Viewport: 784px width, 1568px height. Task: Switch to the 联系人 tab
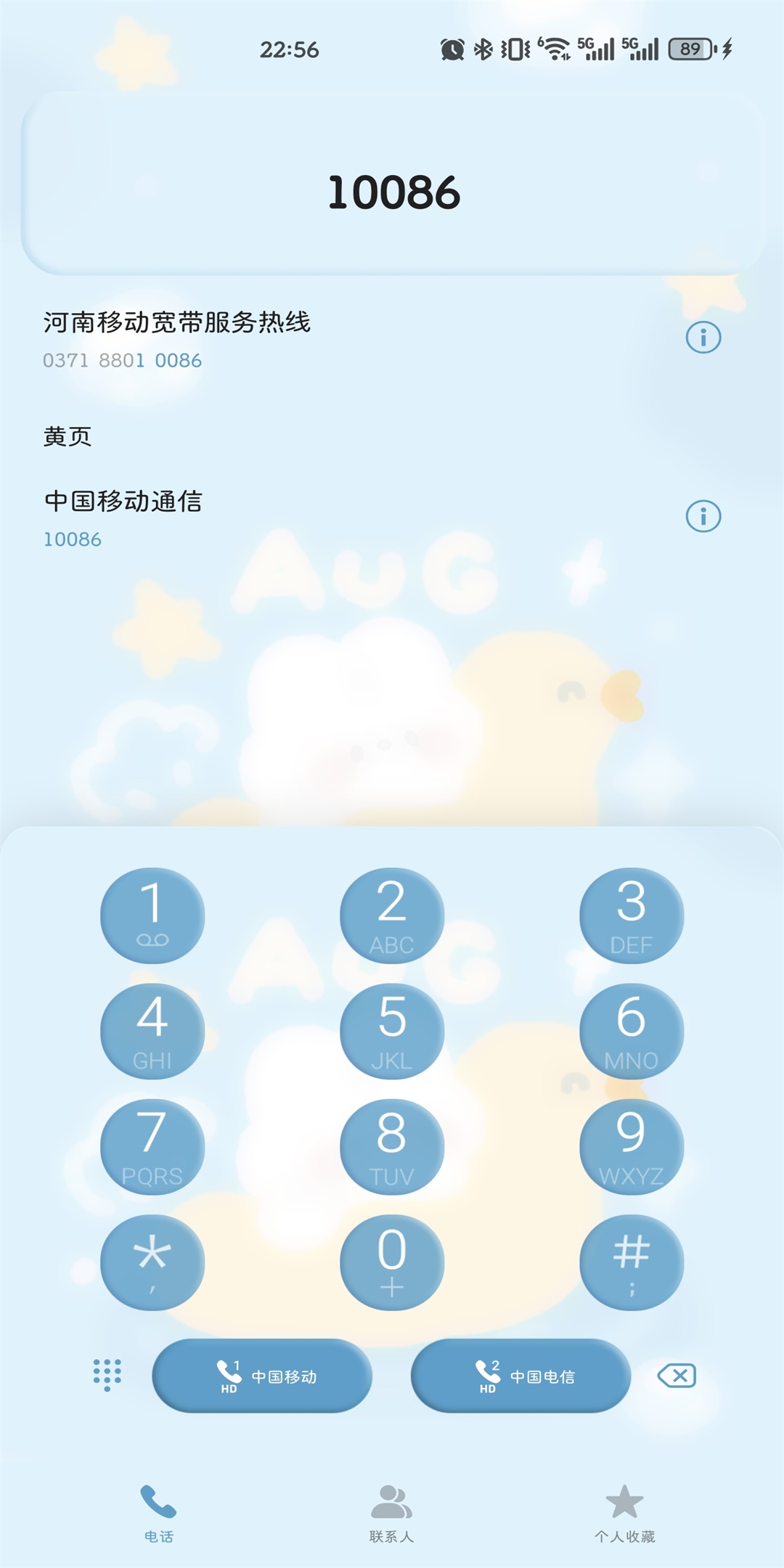pyautogui.click(x=391, y=1514)
